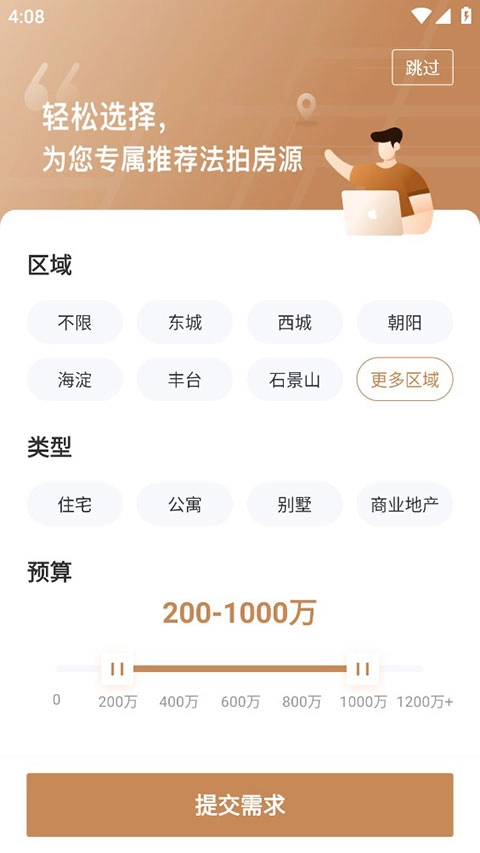Tap the upper budget slider handle

click(362, 669)
